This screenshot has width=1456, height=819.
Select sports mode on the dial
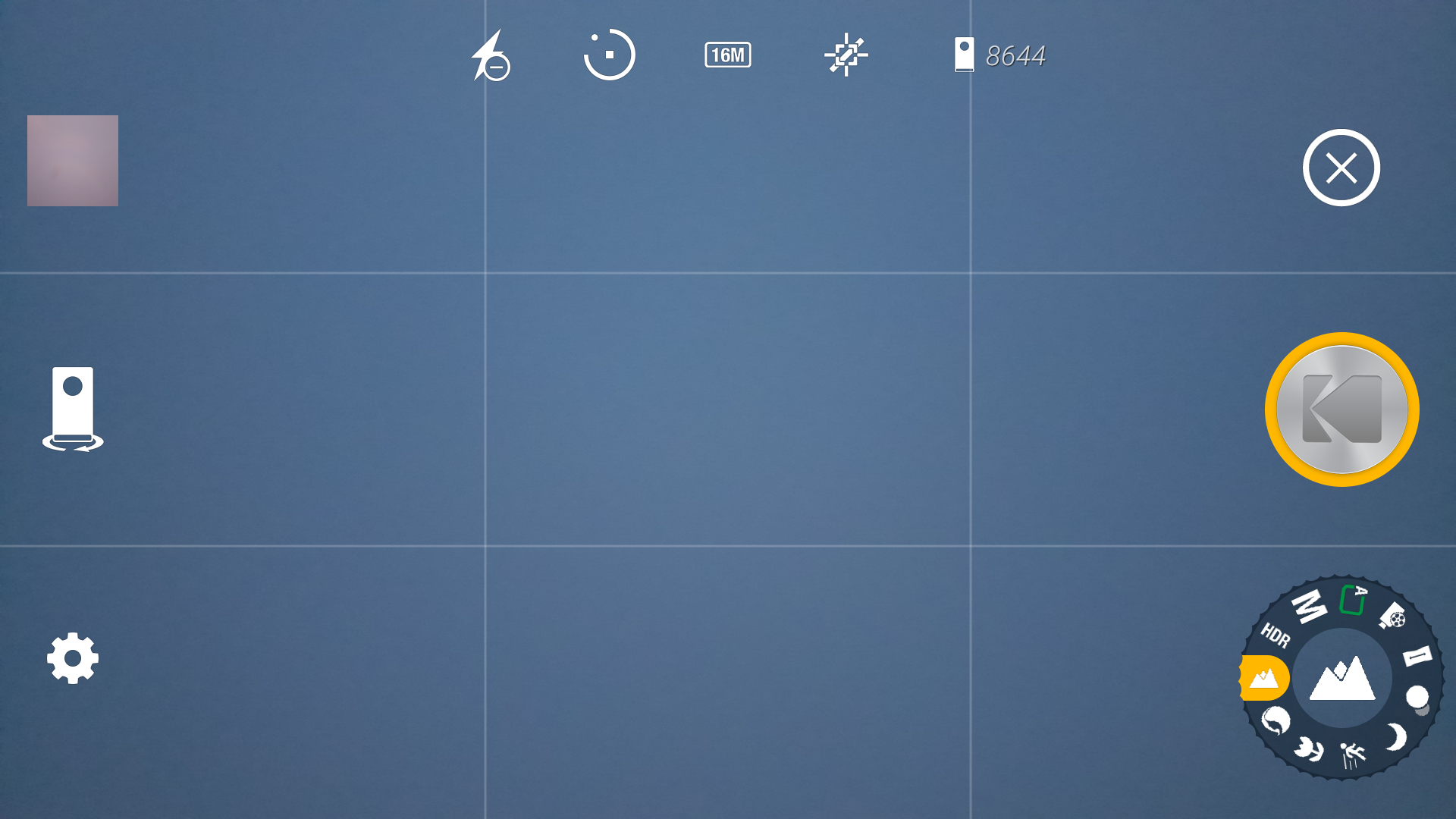click(x=1352, y=755)
